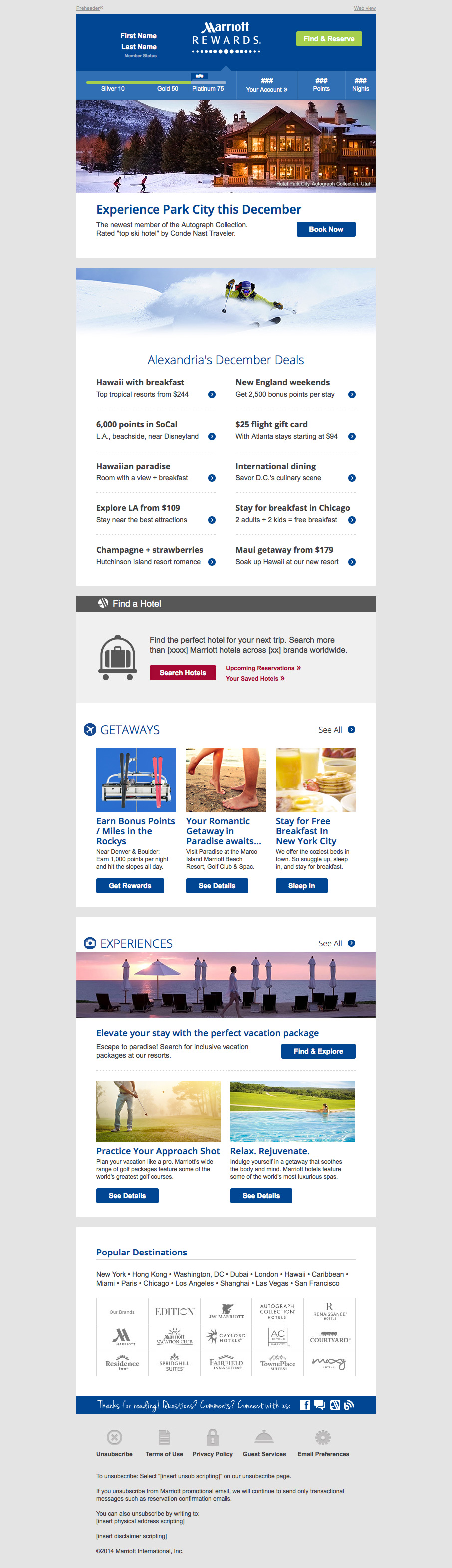Viewport: 452px width, 1568px height.
Task: Tap the Find & Reserve button
Action: pyautogui.click(x=329, y=39)
